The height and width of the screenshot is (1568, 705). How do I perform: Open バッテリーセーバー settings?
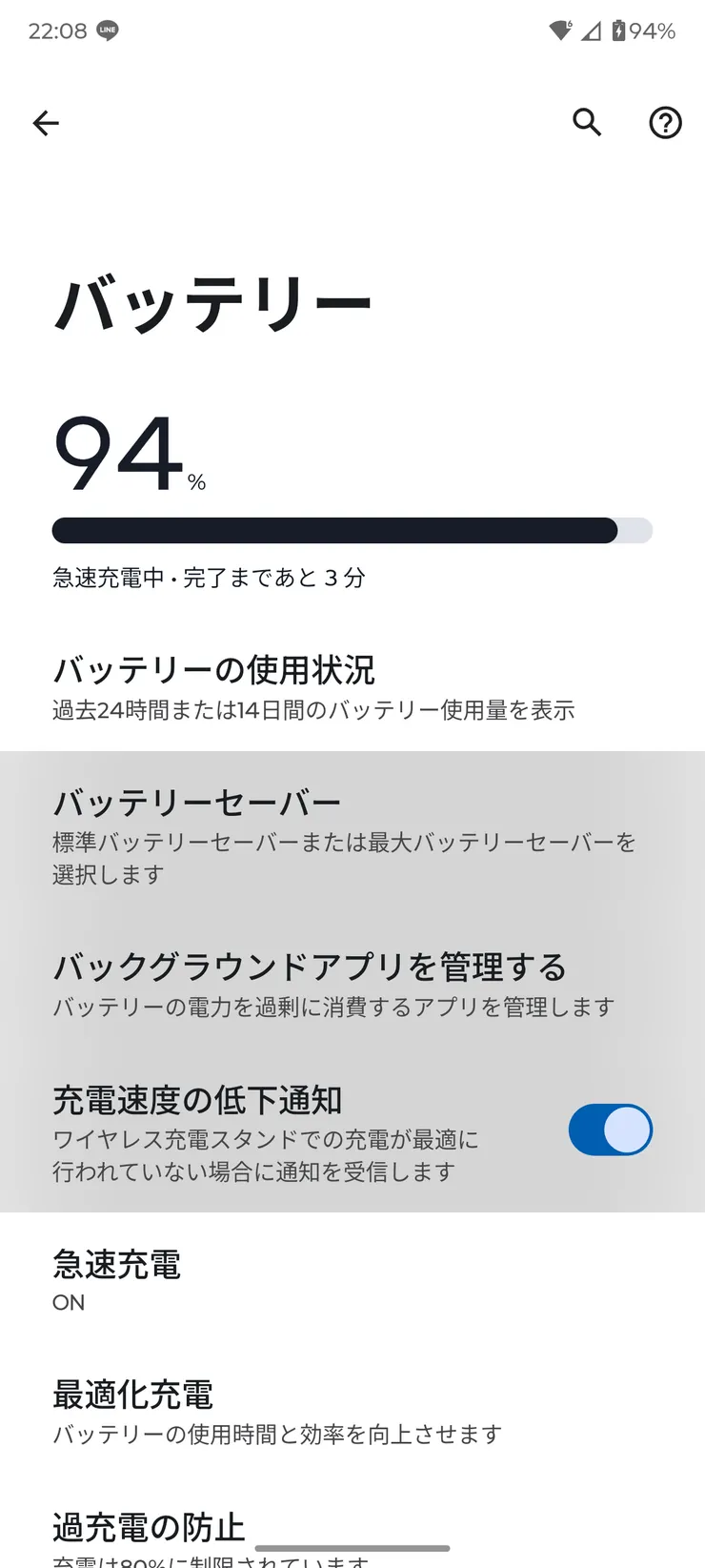click(x=343, y=834)
